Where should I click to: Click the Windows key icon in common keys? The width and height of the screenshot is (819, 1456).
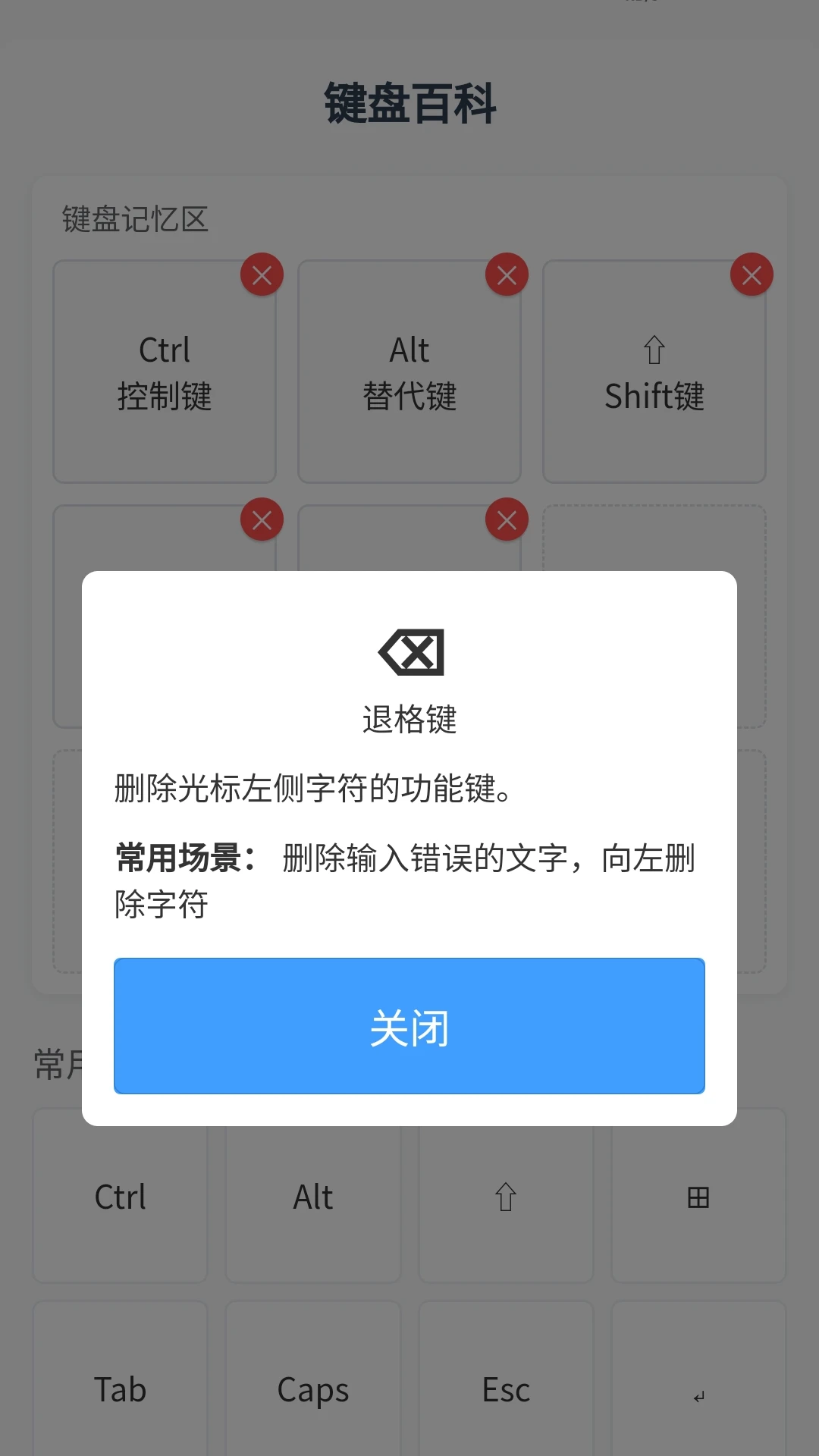click(x=698, y=1197)
